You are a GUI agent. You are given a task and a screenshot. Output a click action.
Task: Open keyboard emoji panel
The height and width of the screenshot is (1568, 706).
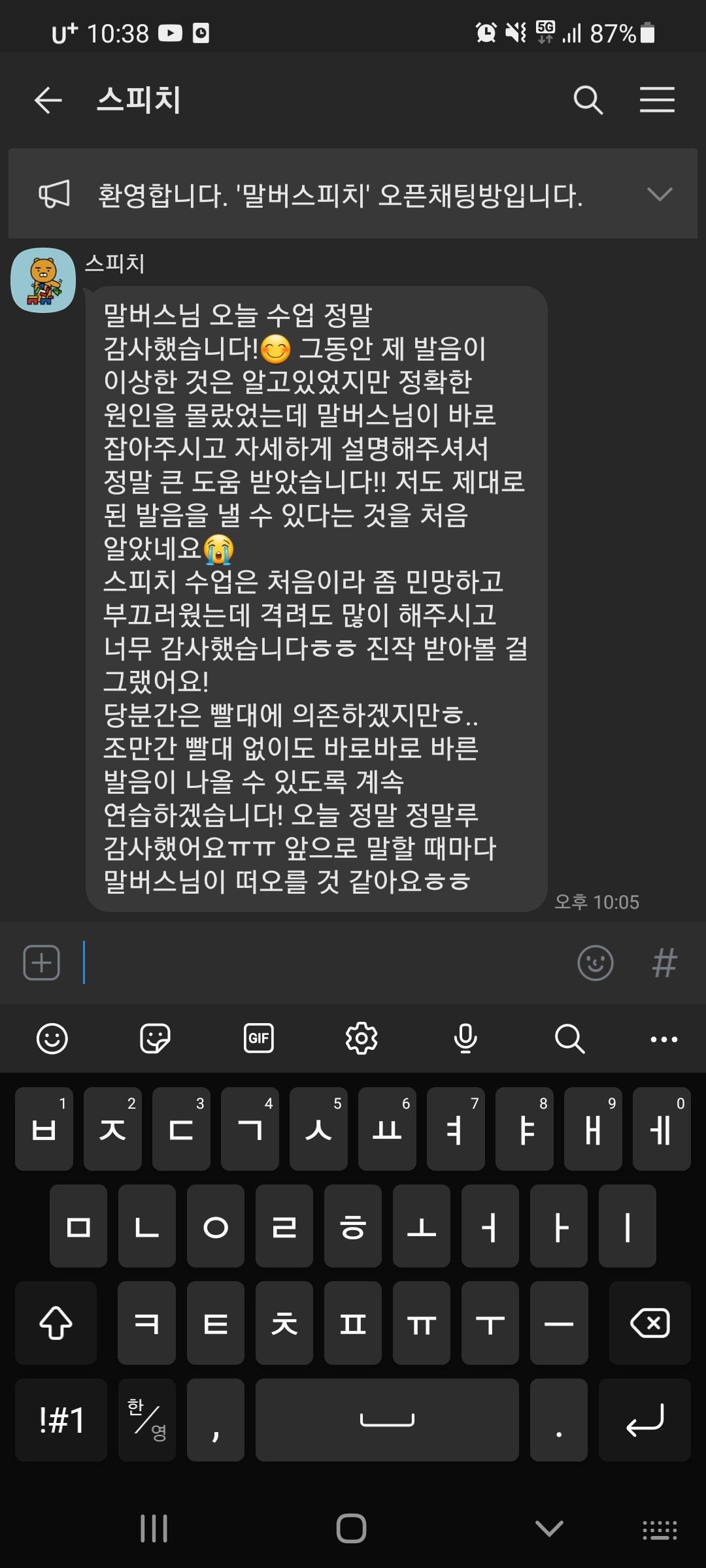(x=52, y=1038)
